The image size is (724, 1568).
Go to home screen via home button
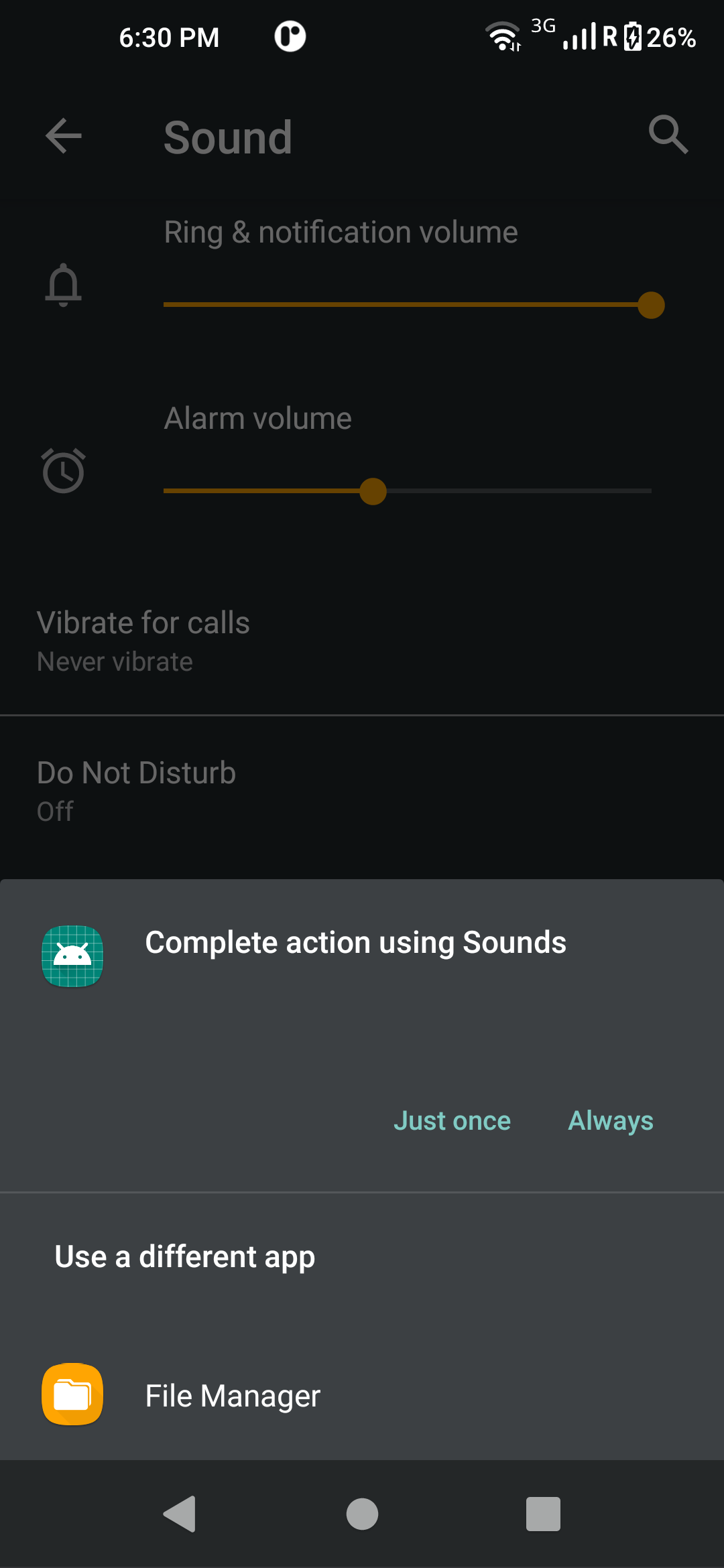pyautogui.click(x=362, y=1514)
